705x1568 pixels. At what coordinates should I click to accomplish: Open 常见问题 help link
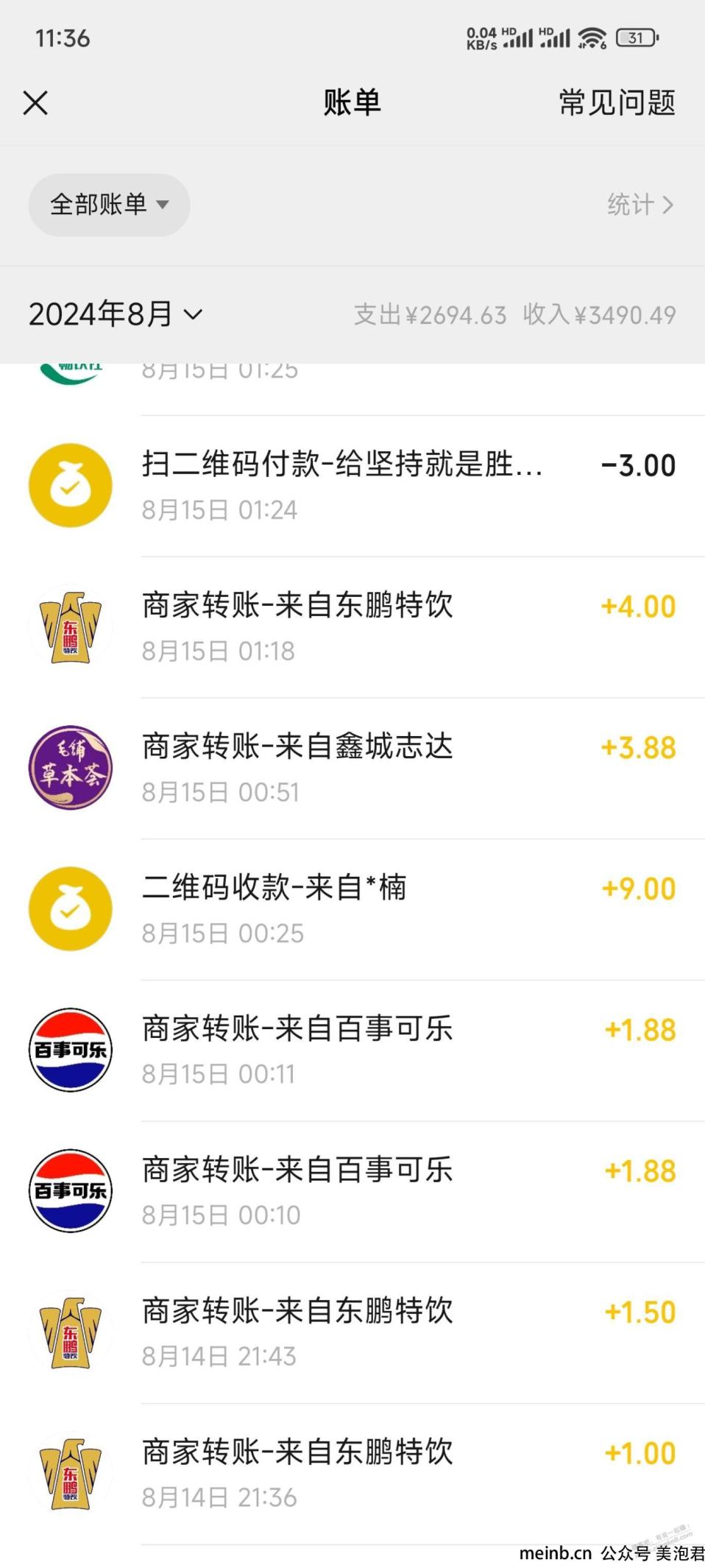pos(617,102)
